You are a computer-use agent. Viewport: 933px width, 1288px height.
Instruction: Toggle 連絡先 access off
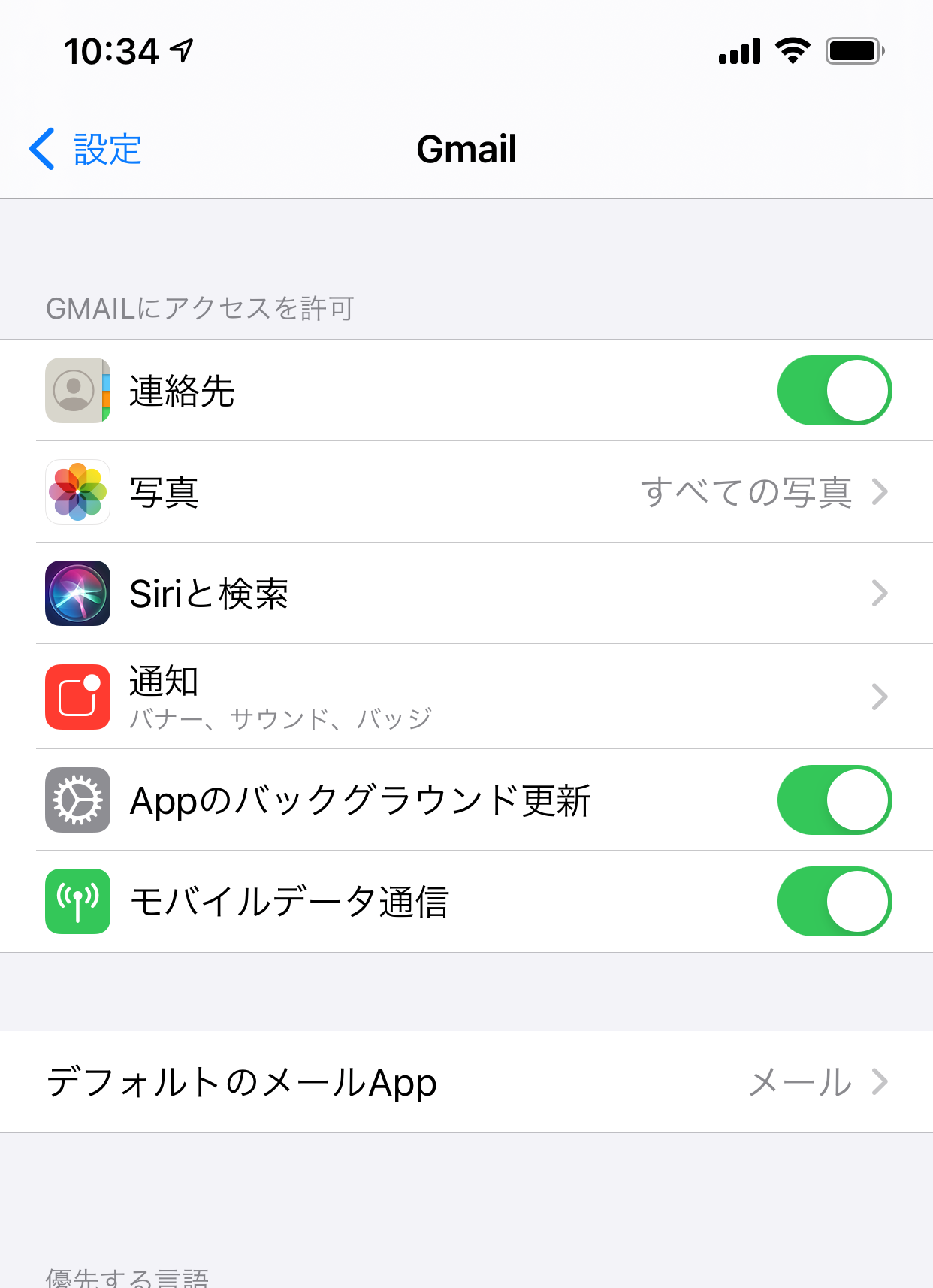pyautogui.click(x=834, y=391)
